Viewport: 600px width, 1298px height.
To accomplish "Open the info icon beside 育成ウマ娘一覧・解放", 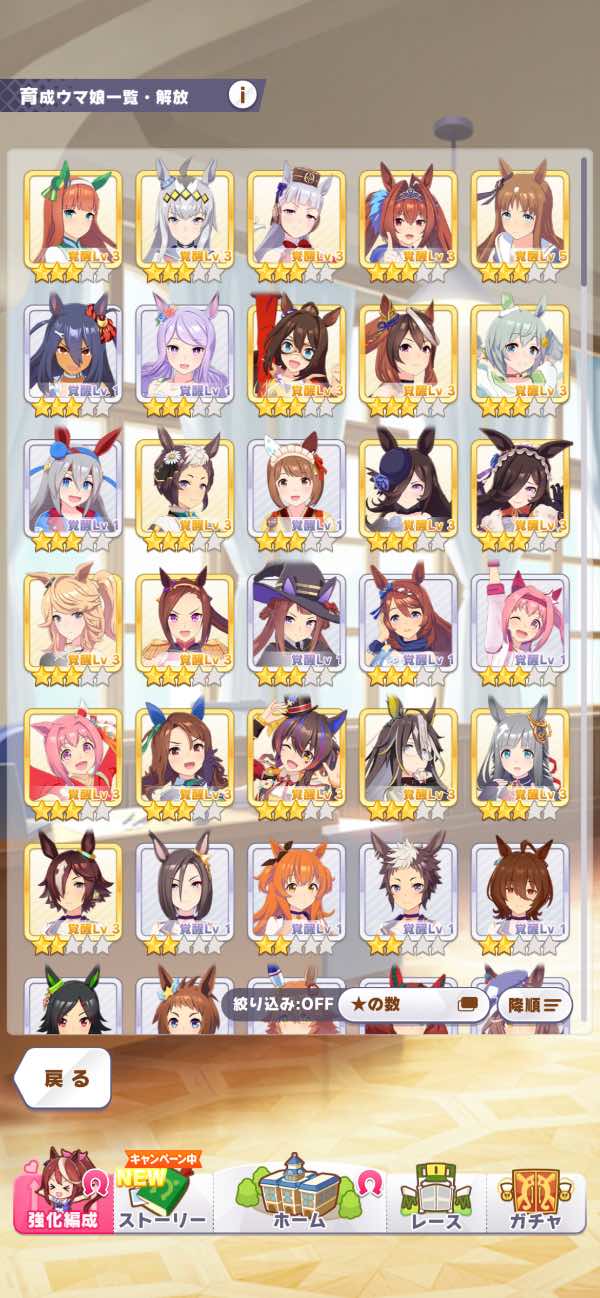I will 242,96.
